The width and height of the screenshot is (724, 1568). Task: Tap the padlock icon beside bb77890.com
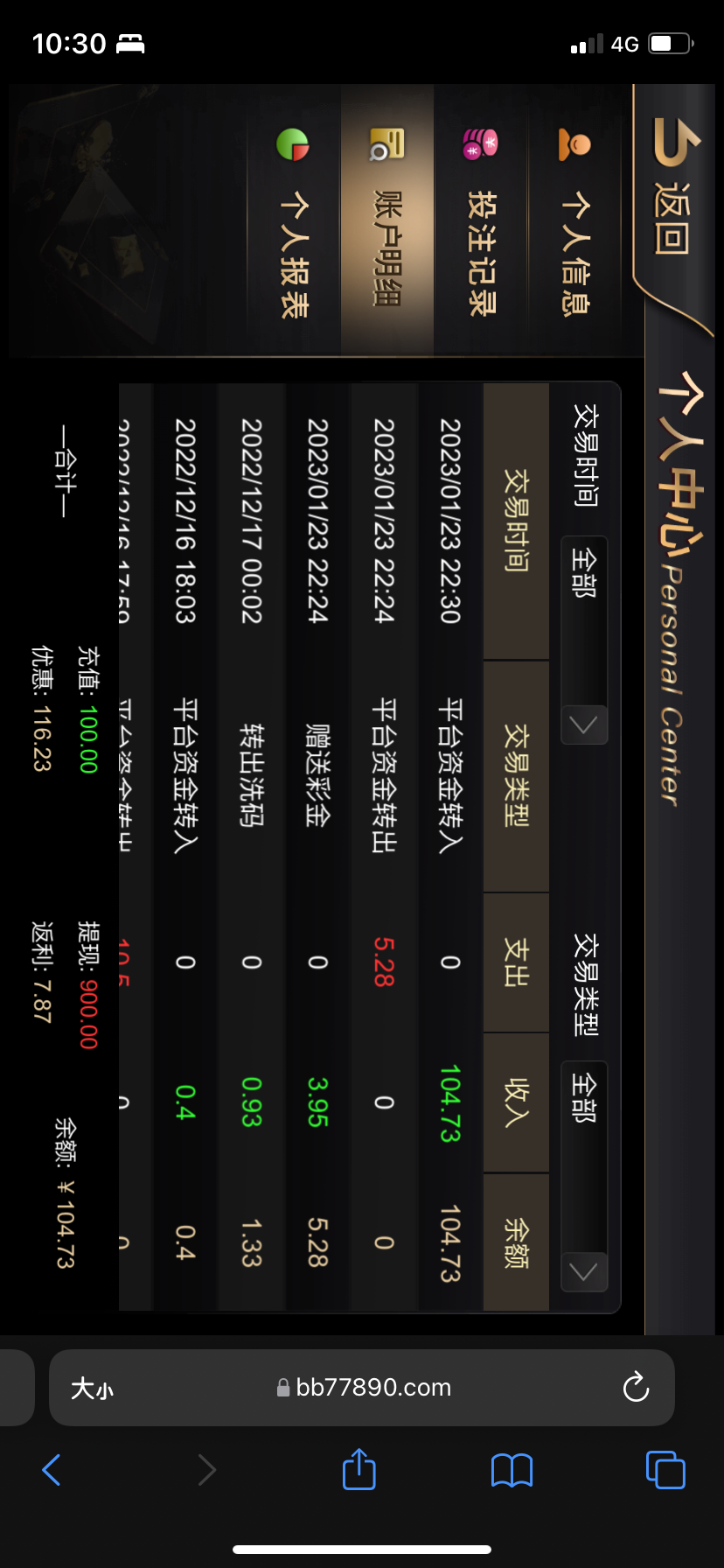click(282, 1388)
